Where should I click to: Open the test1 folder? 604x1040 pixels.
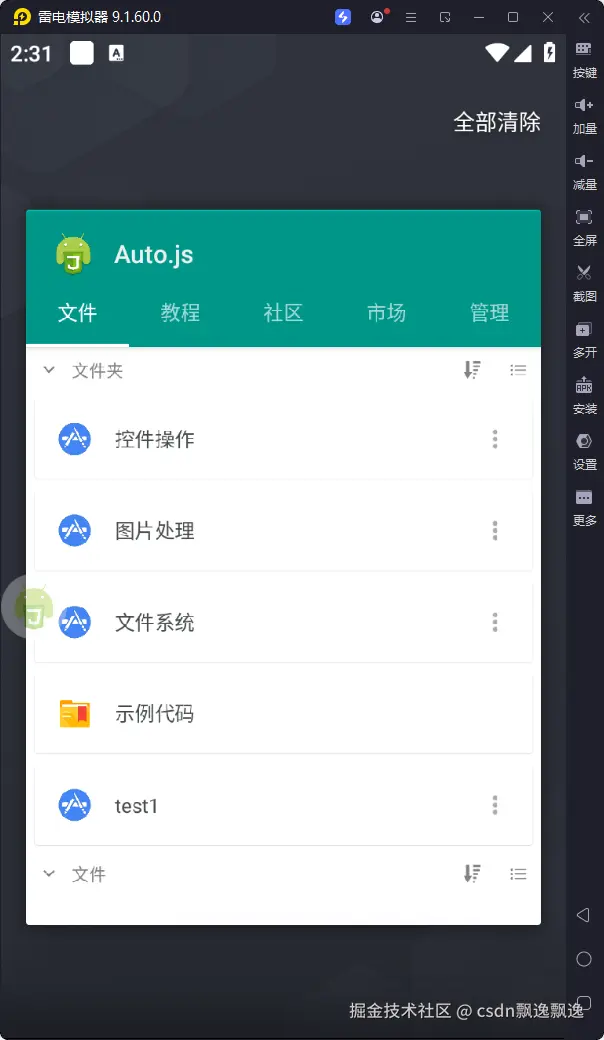tap(137, 805)
